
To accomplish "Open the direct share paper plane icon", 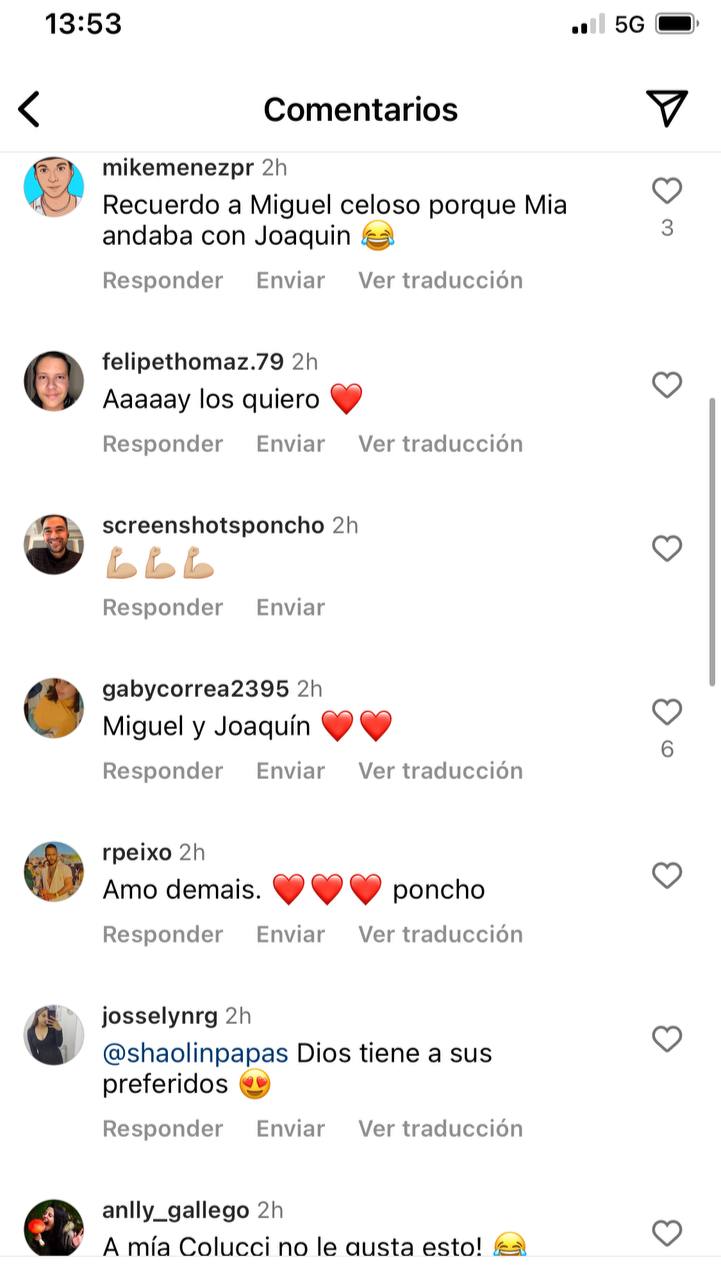I will point(666,108).
